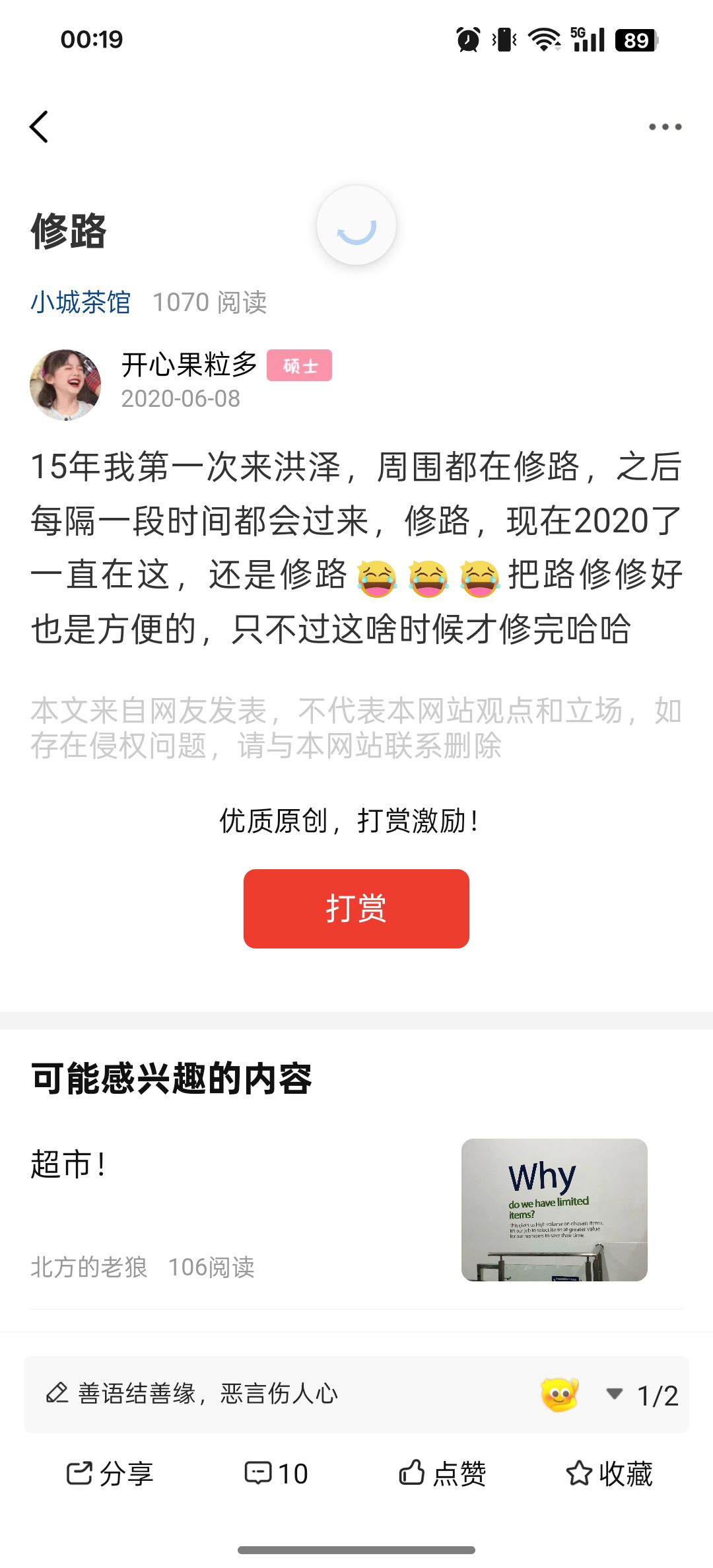
Task: Like the post with 点赞
Action: click(x=442, y=1474)
